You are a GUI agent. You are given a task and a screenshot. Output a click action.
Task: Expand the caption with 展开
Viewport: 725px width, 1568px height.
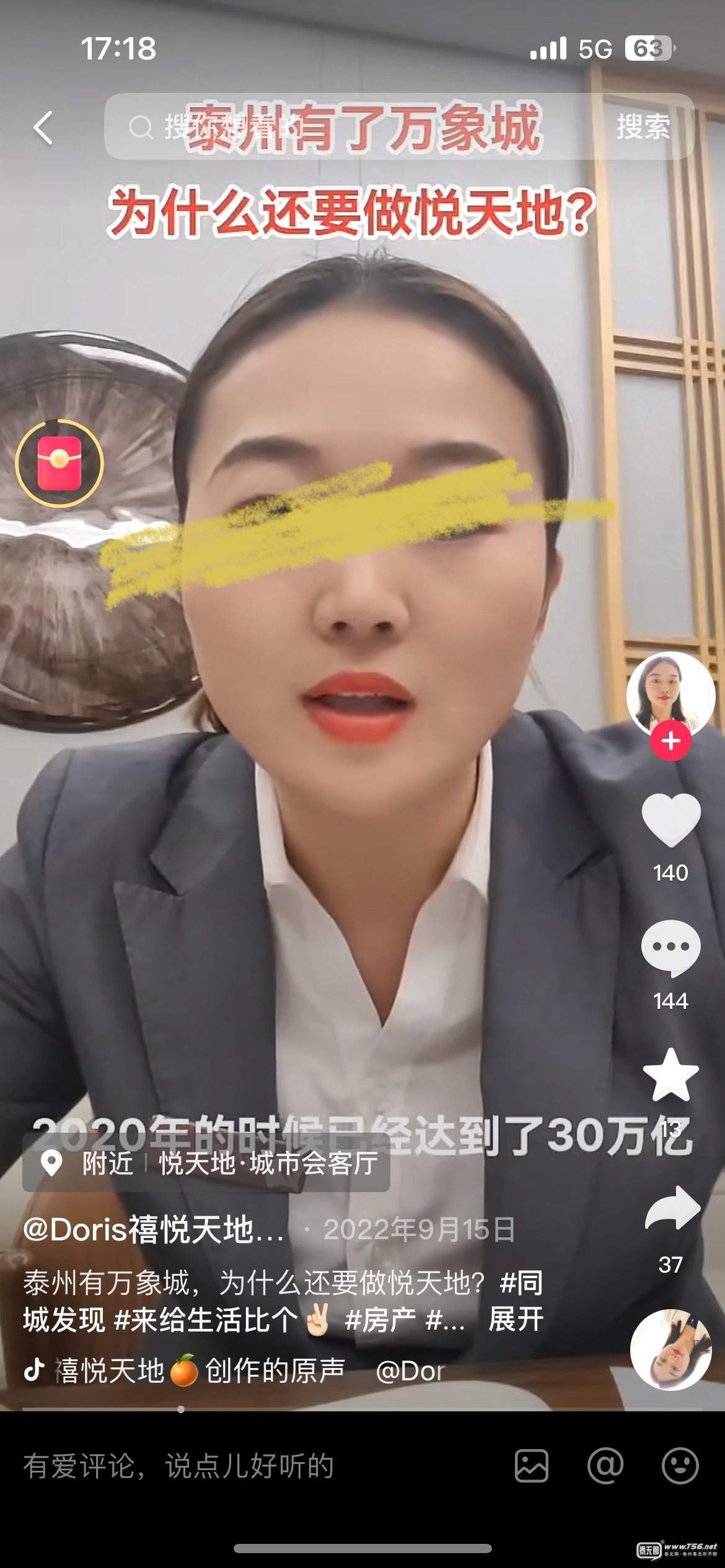point(516,1319)
